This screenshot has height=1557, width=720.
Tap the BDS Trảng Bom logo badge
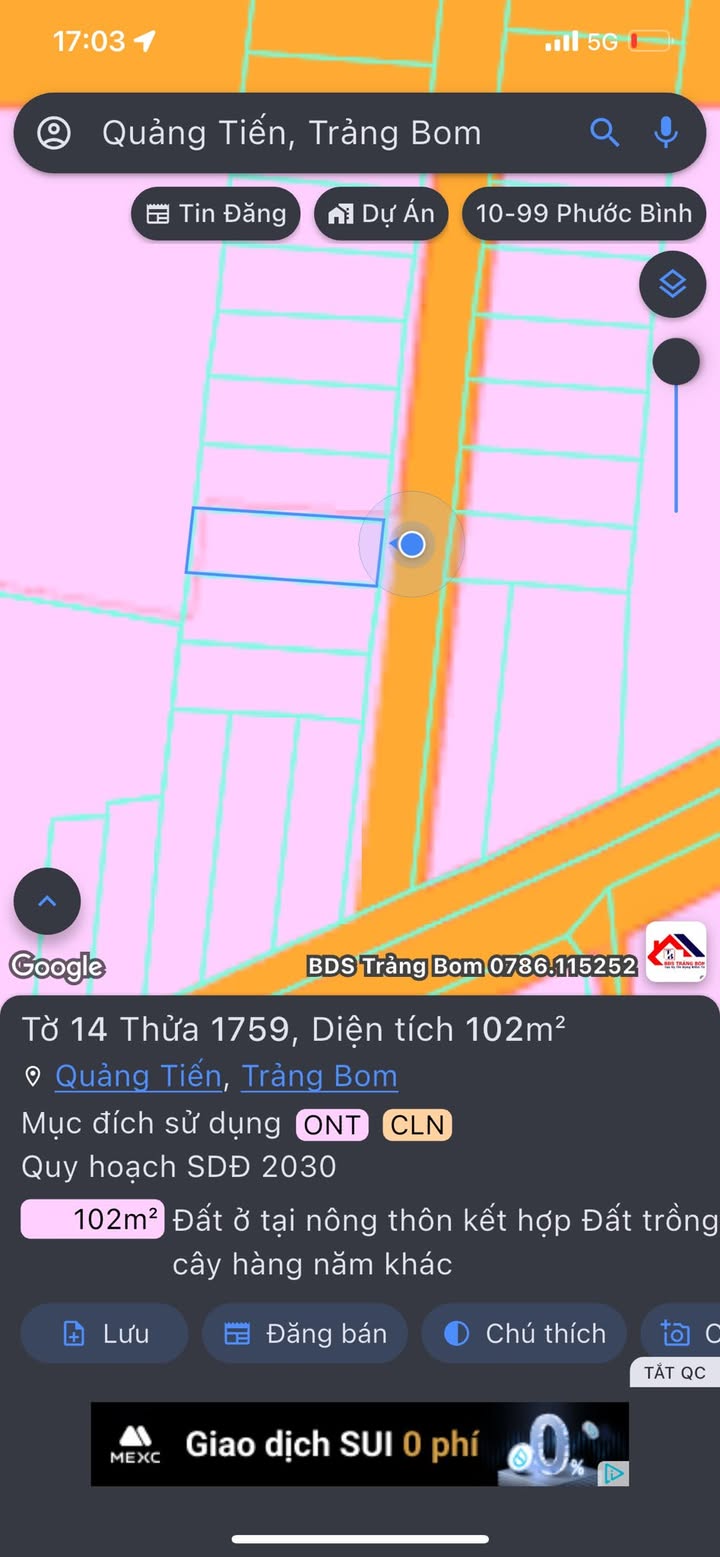[676, 951]
